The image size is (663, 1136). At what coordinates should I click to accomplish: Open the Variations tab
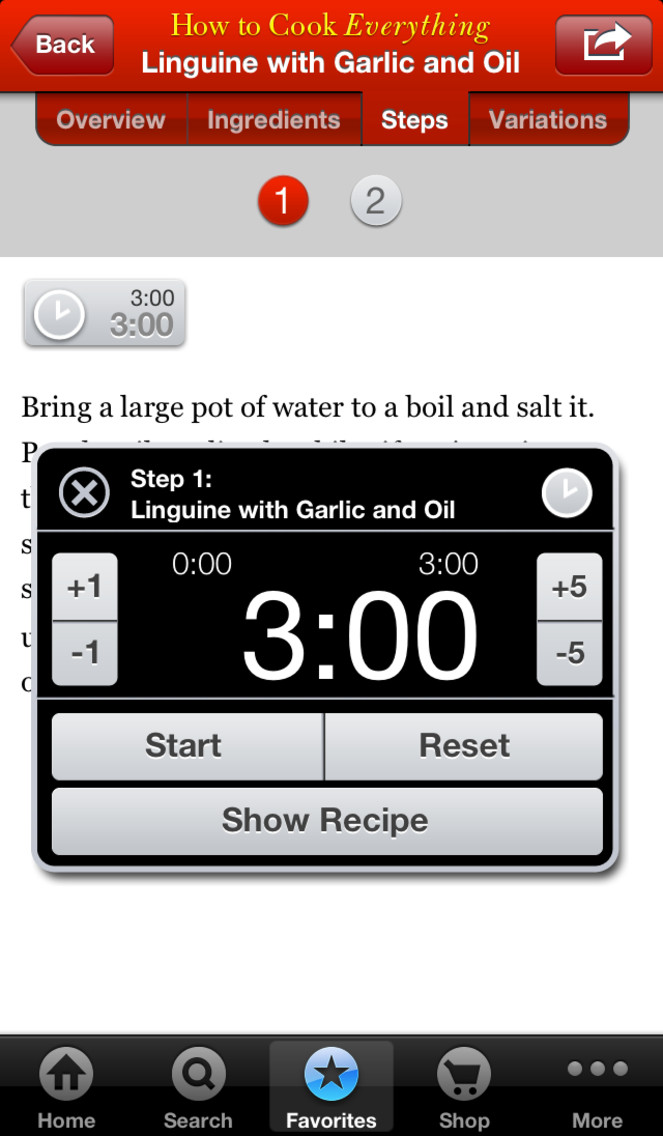click(x=549, y=120)
